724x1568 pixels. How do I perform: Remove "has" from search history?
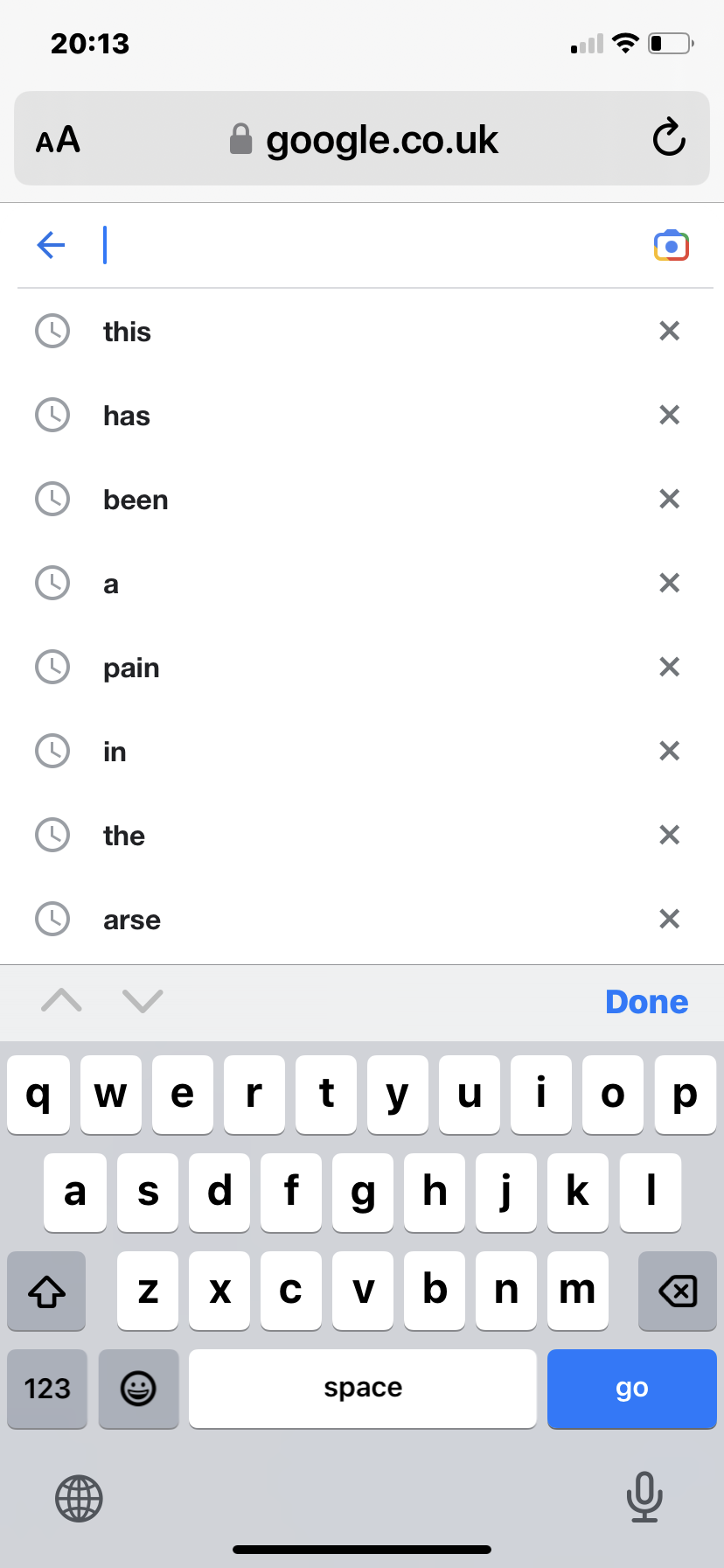click(x=669, y=415)
